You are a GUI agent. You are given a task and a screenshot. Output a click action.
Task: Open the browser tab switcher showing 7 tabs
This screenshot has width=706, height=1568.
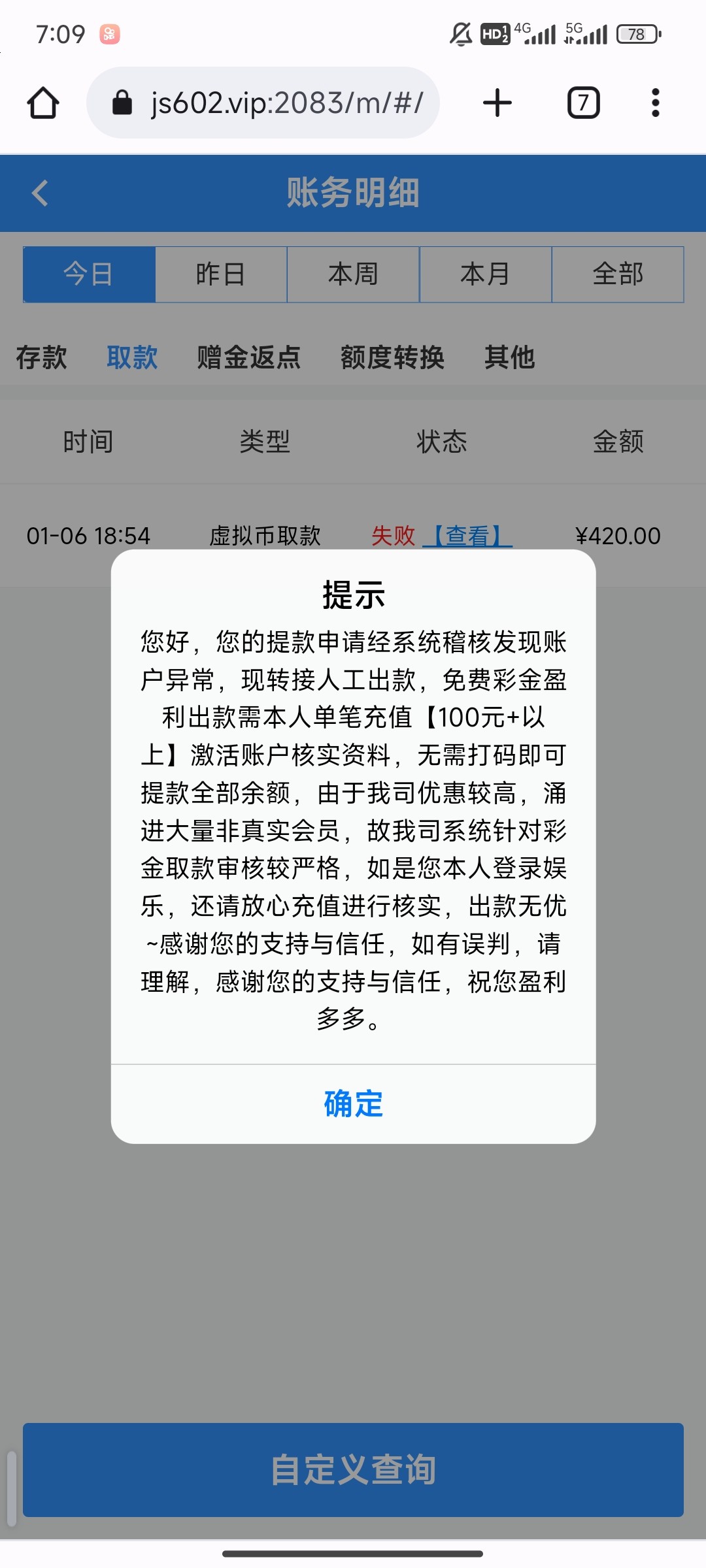tap(582, 103)
